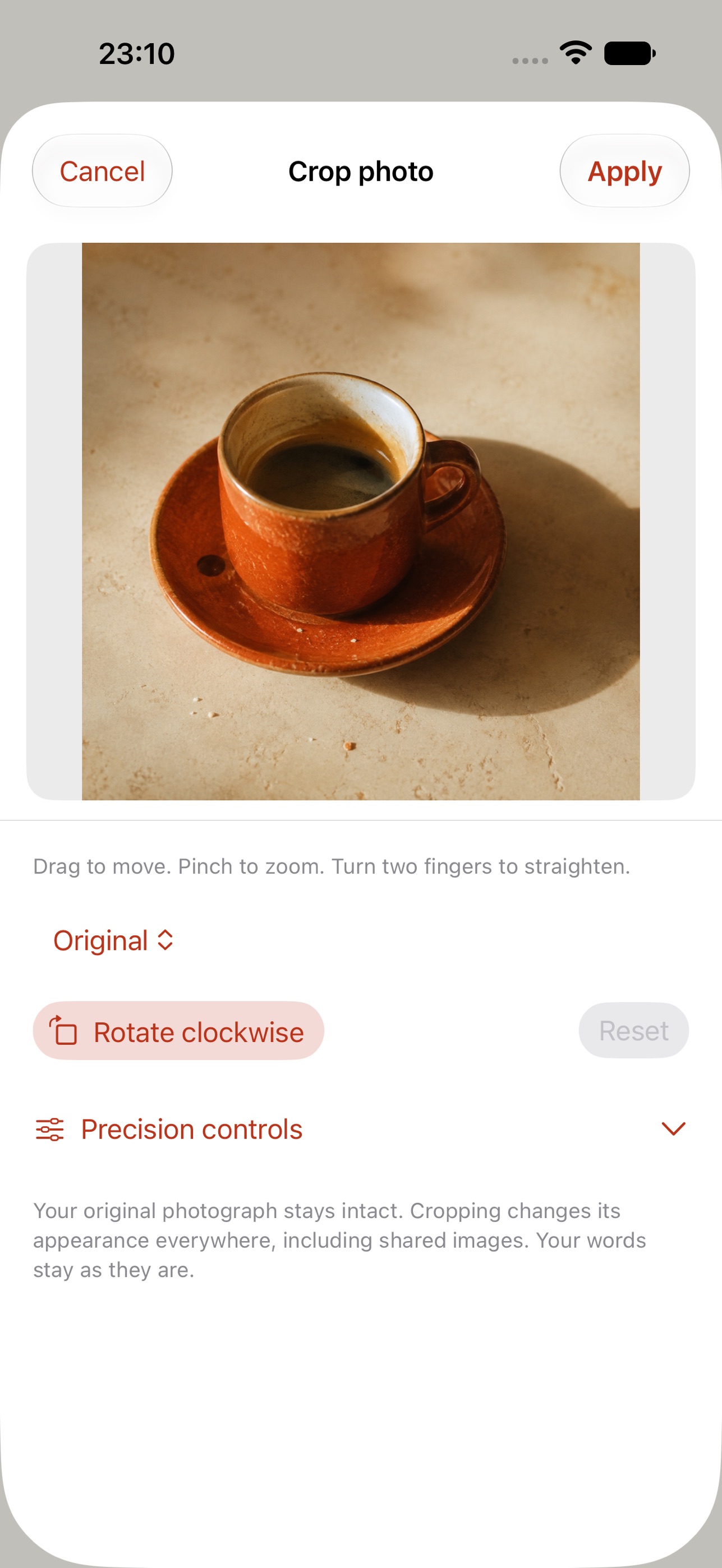
Task: Cancel the photo crop
Action: [x=102, y=171]
